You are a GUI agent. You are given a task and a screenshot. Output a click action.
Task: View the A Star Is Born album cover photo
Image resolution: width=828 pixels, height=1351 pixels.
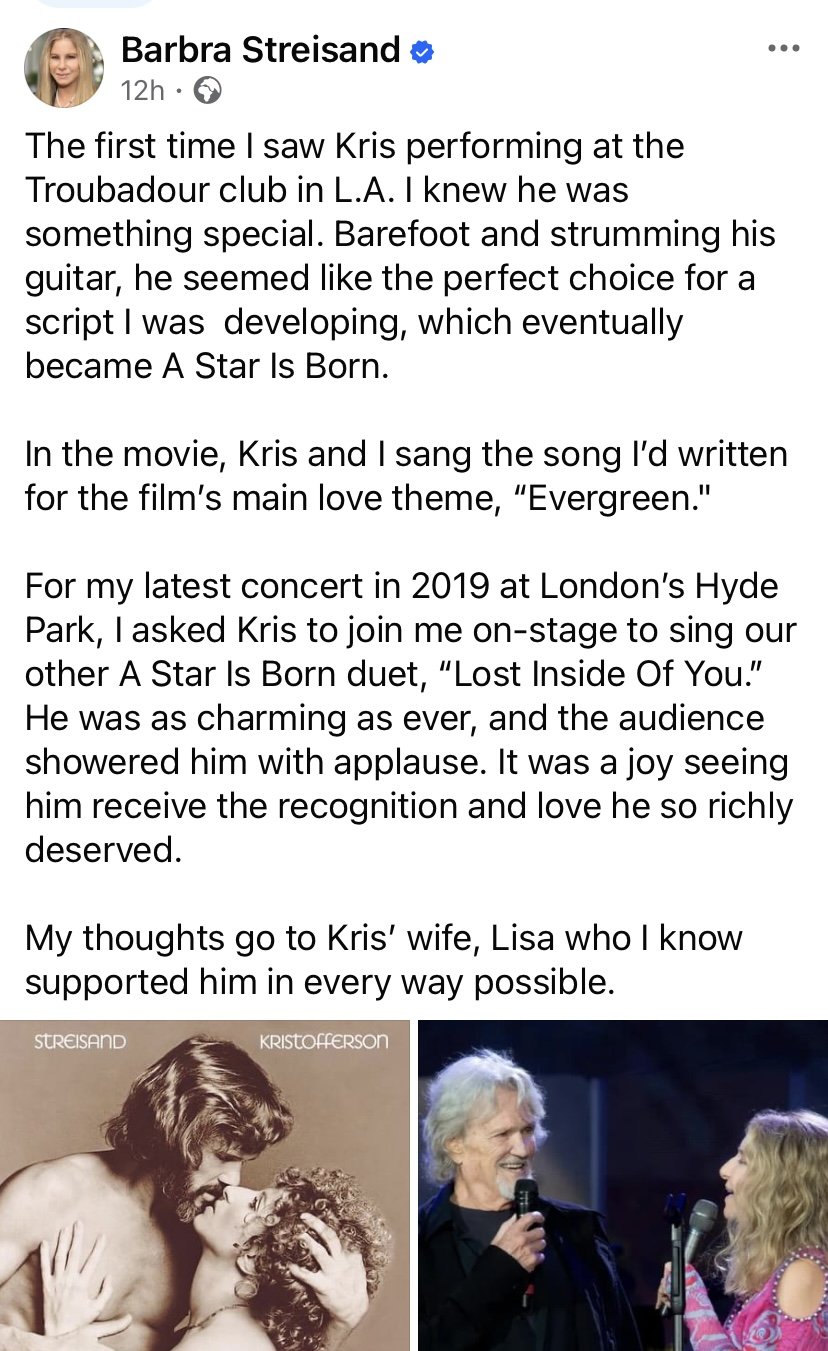point(205,1185)
